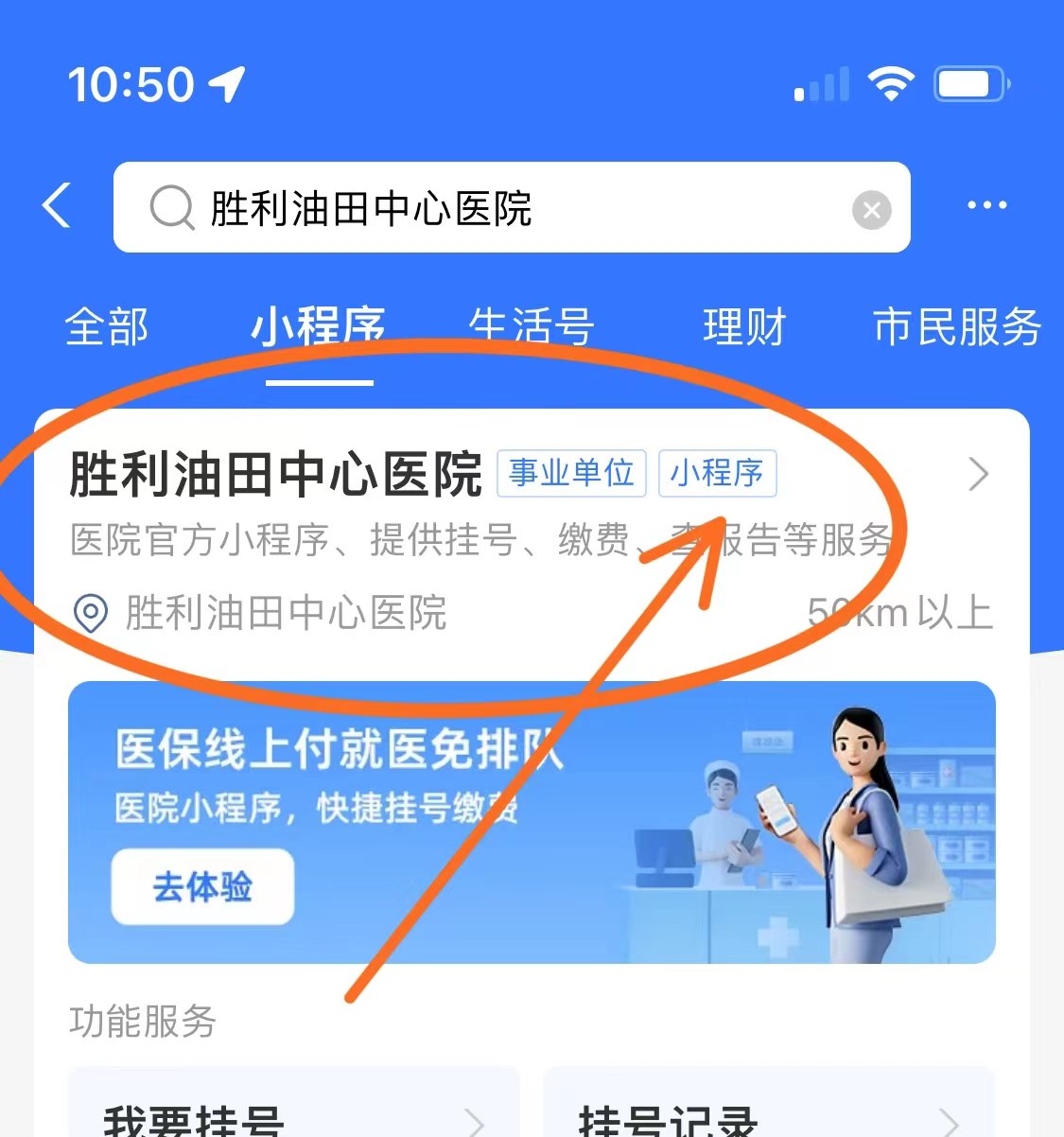Tap the search field showing 胜利油田中心医院
The image size is (1064, 1137).
492,208
